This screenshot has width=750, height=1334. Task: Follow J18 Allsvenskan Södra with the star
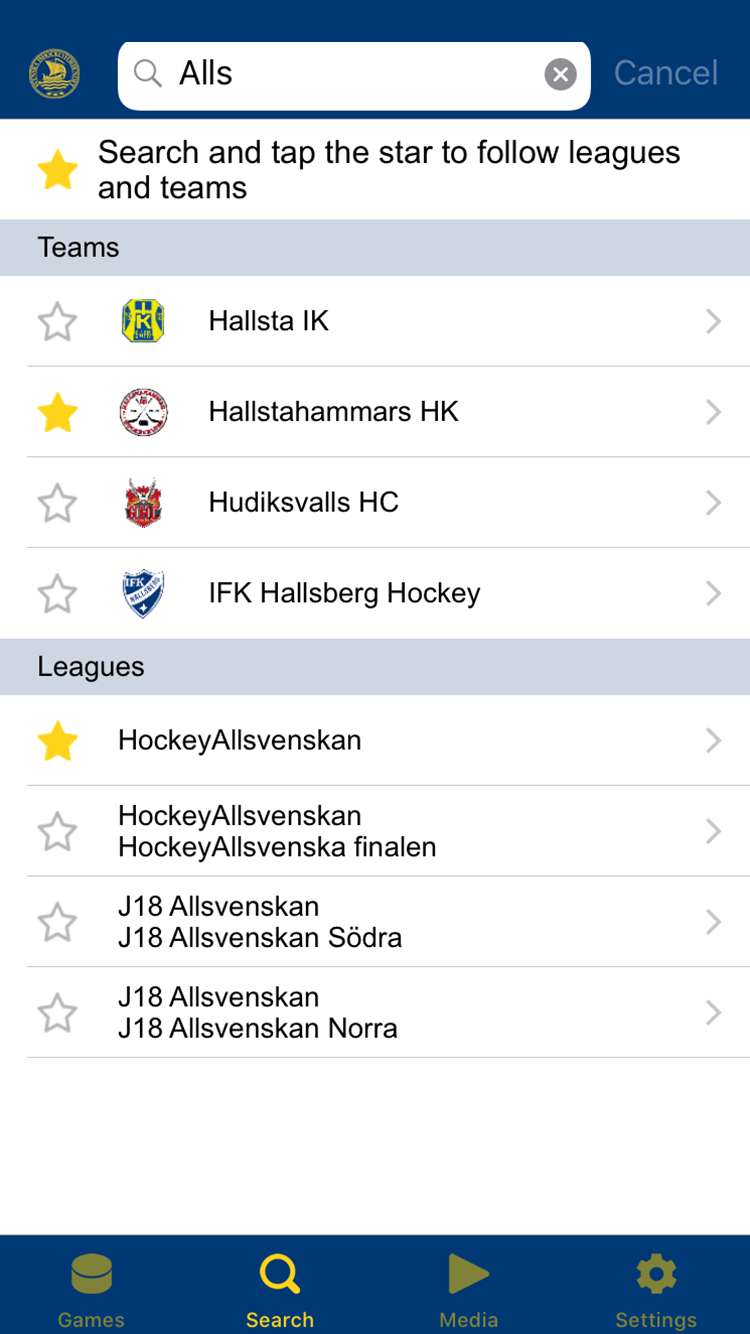[57, 922]
